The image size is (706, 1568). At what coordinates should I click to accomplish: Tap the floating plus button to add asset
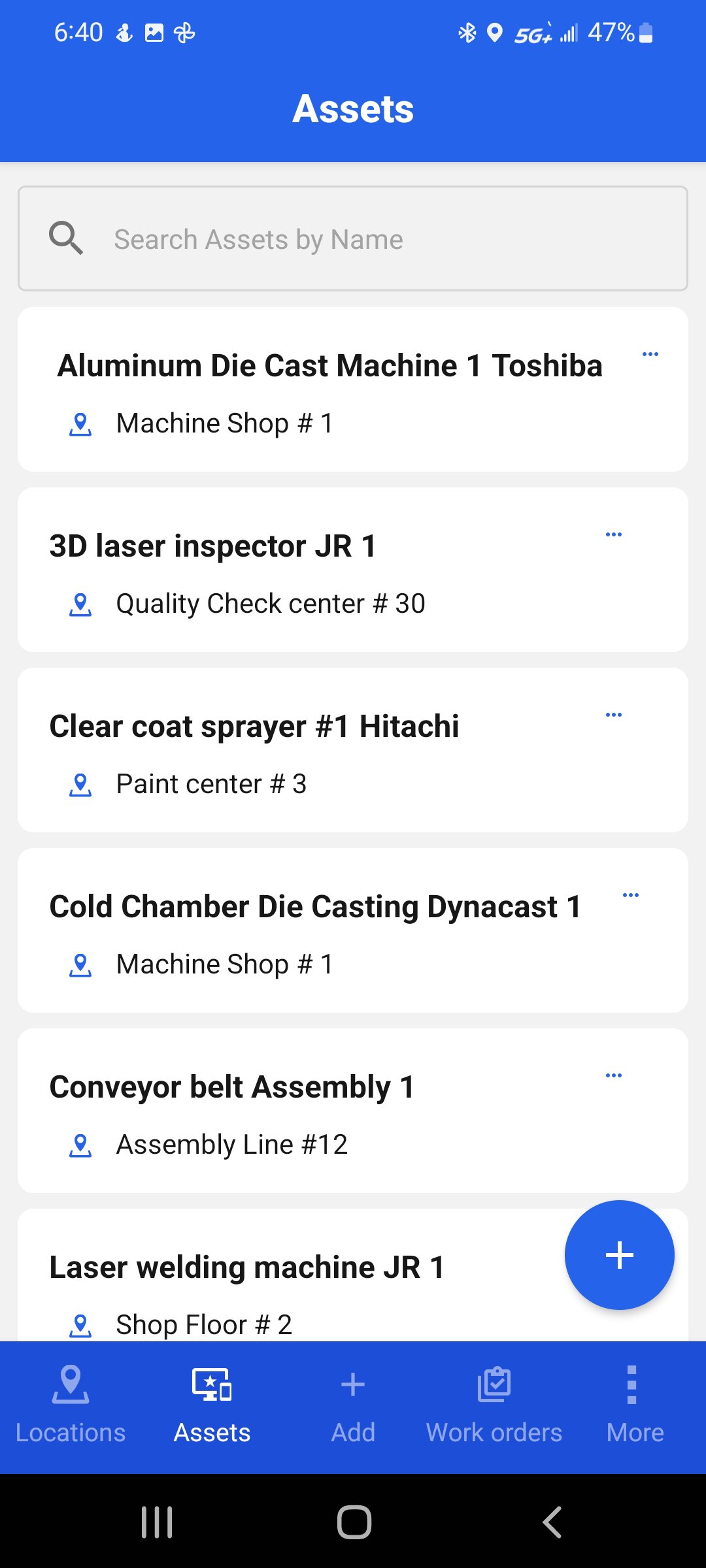coord(618,1254)
